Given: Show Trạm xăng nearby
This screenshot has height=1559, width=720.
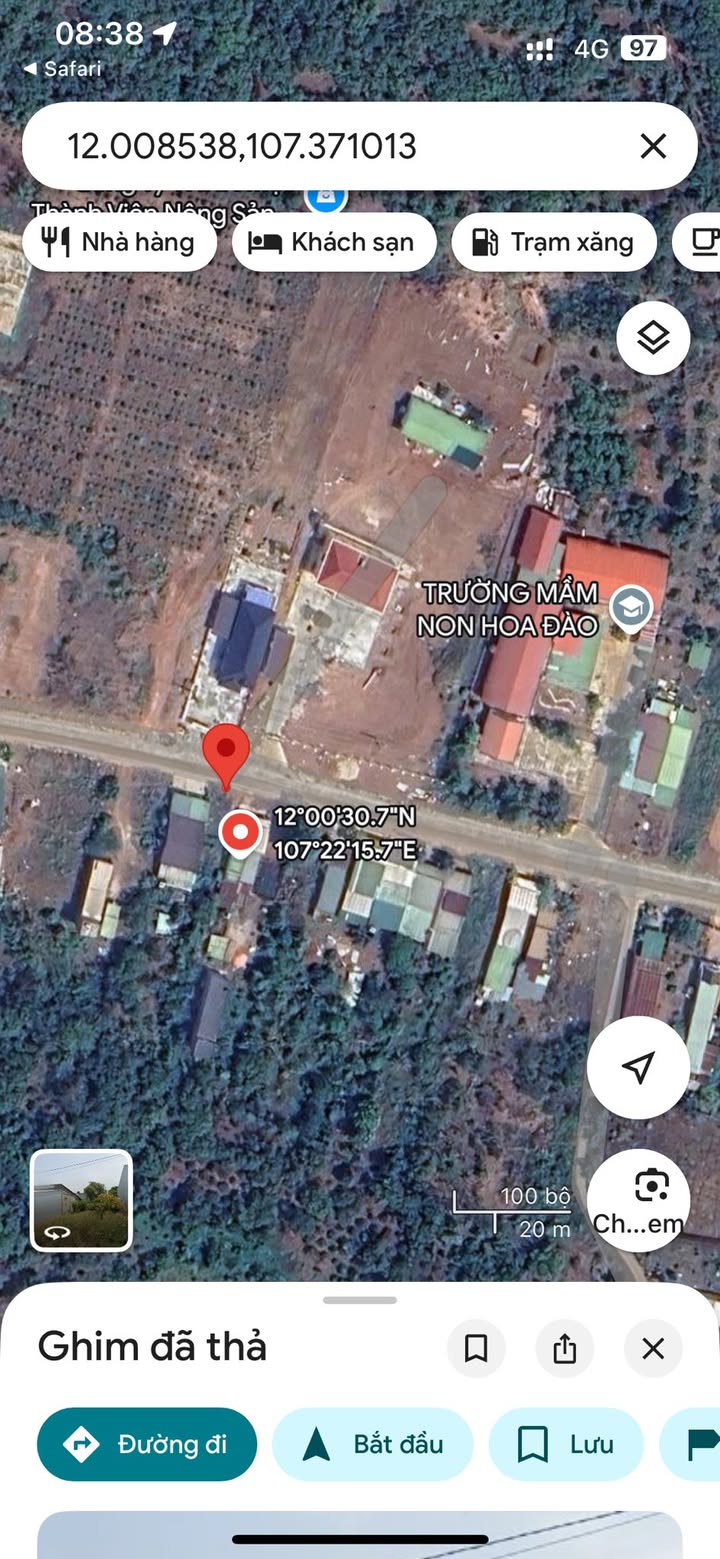Looking at the screenshot, I should [x=553, y=242].
